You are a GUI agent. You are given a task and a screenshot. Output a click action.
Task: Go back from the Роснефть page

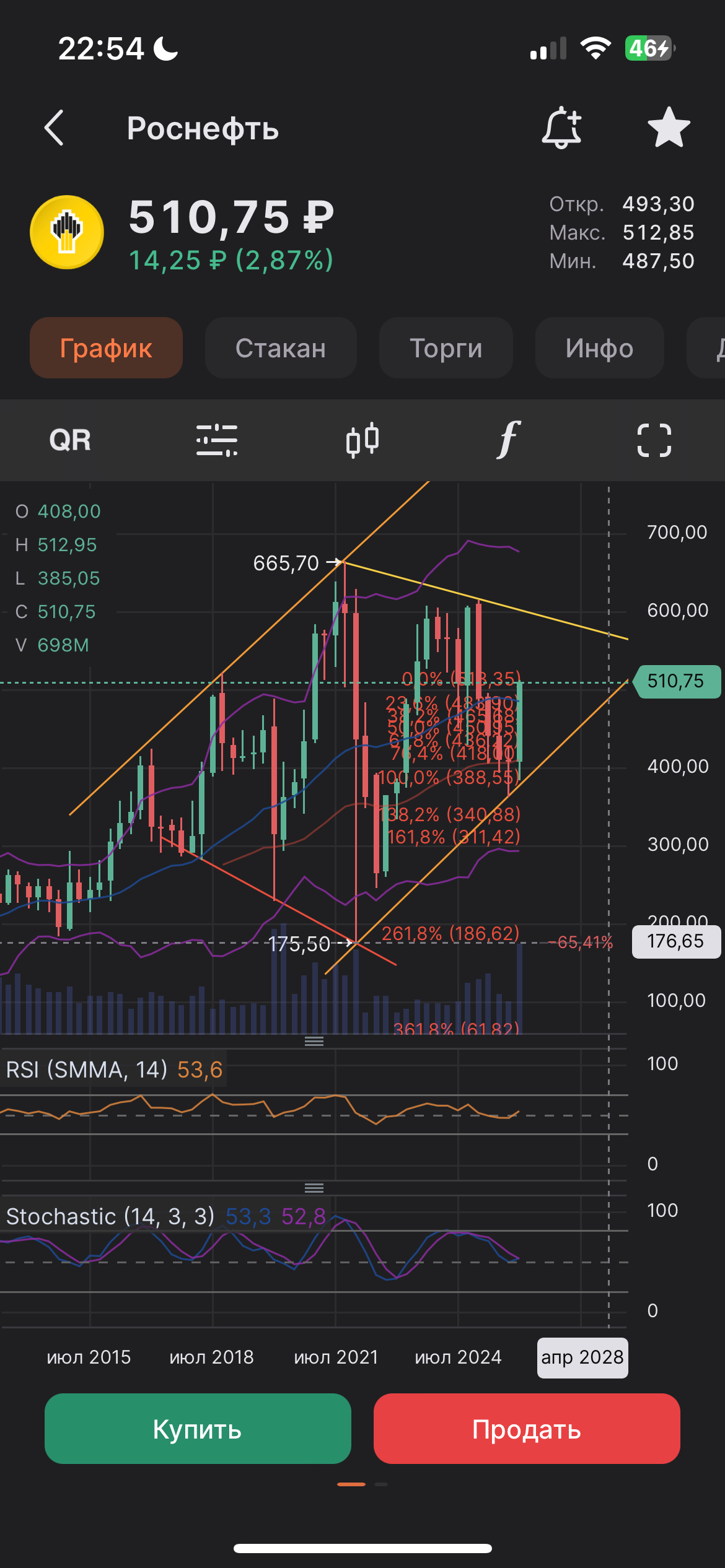click(x=55, y=128)
